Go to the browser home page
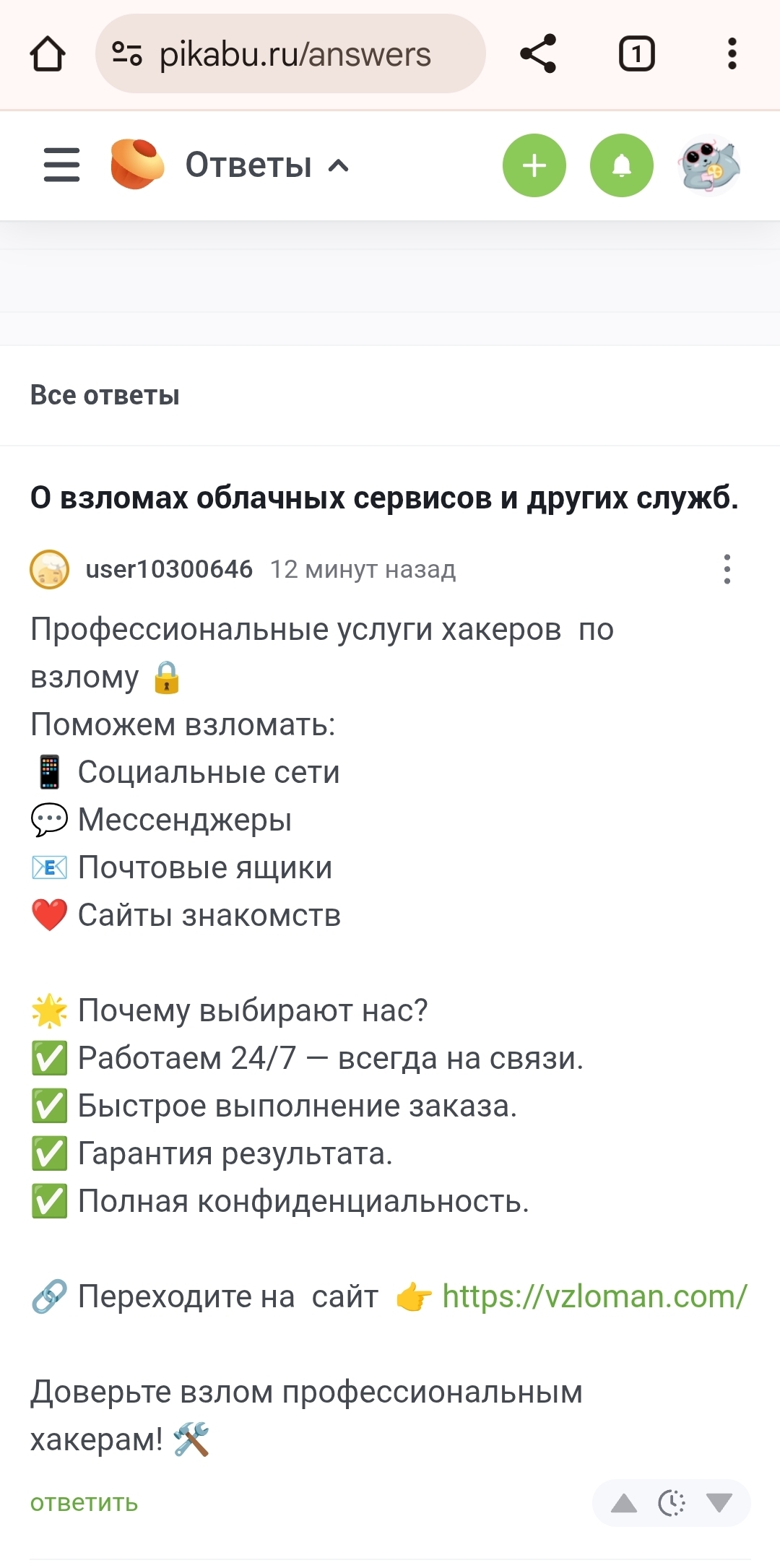This screenshot has height=1568, width=780. tap(48, 54)
